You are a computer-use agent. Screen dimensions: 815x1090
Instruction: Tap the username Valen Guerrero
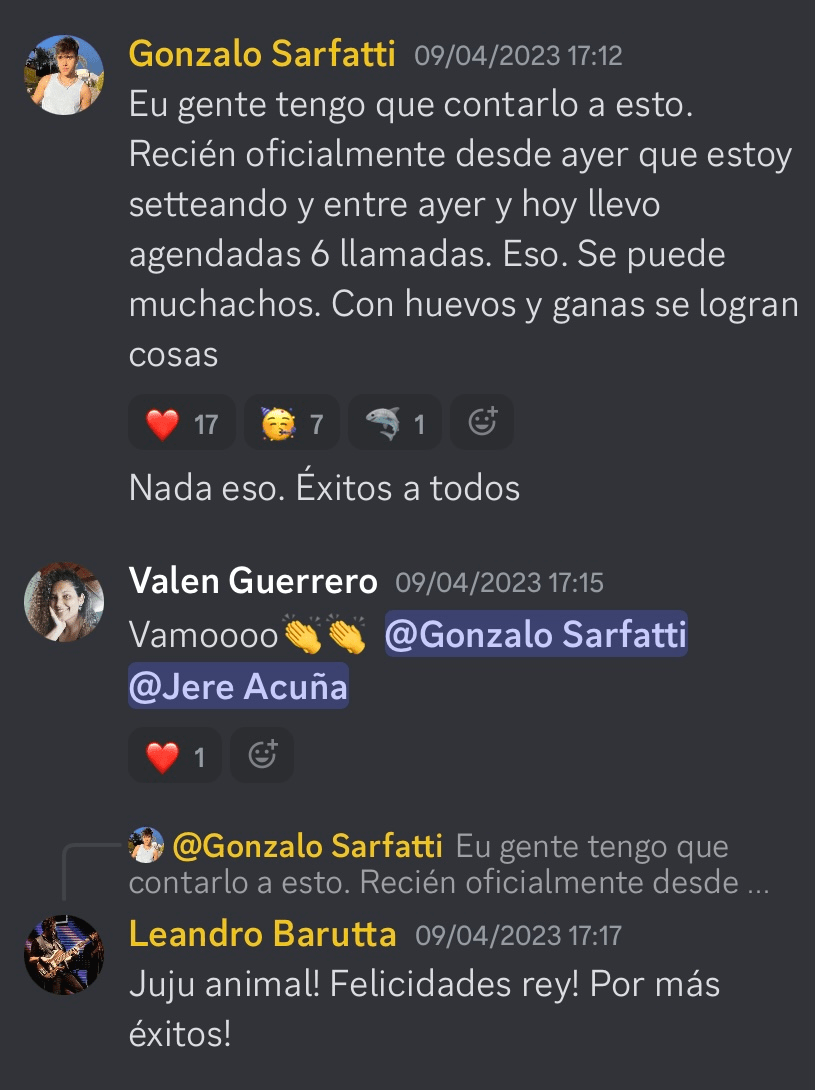tap(253, 581)
